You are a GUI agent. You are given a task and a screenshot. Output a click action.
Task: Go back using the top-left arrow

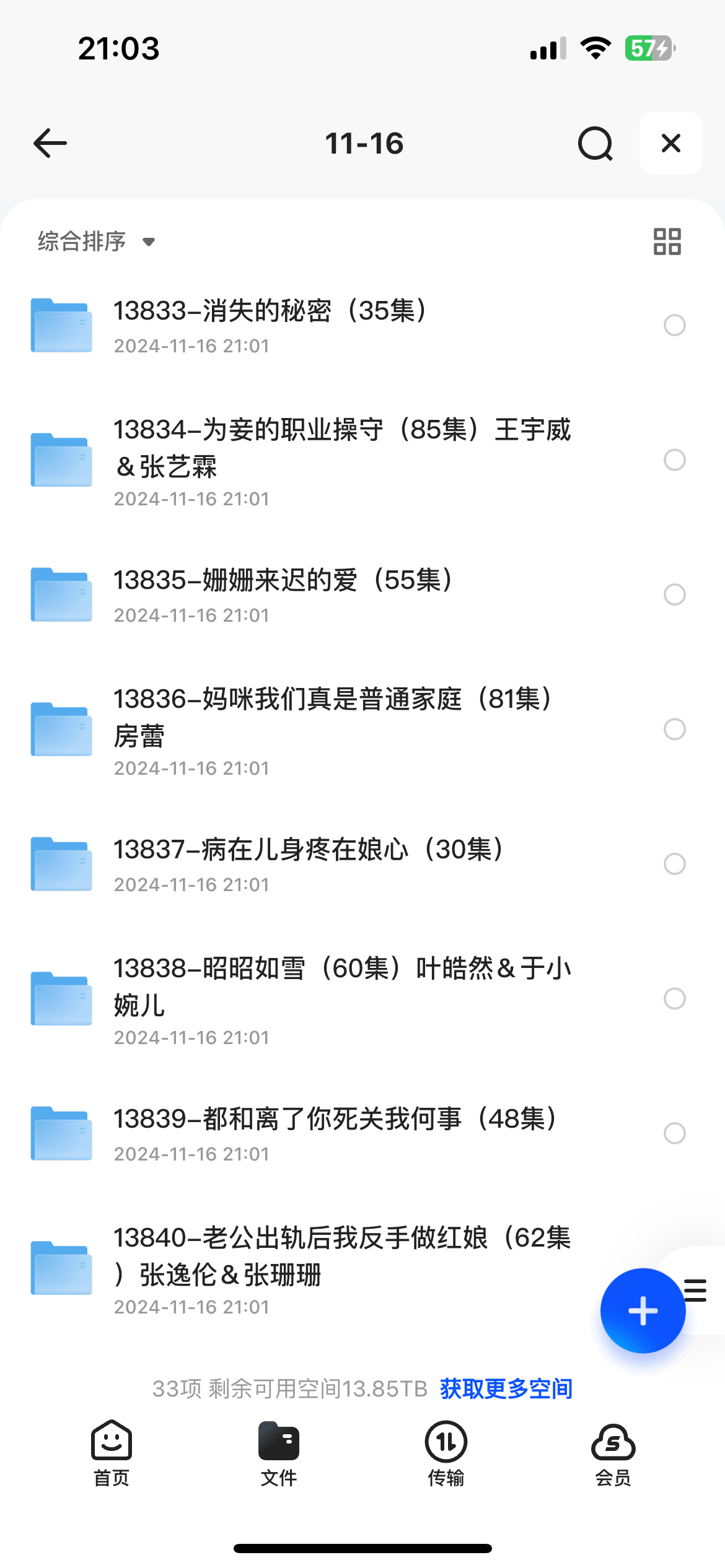(50, 143)
